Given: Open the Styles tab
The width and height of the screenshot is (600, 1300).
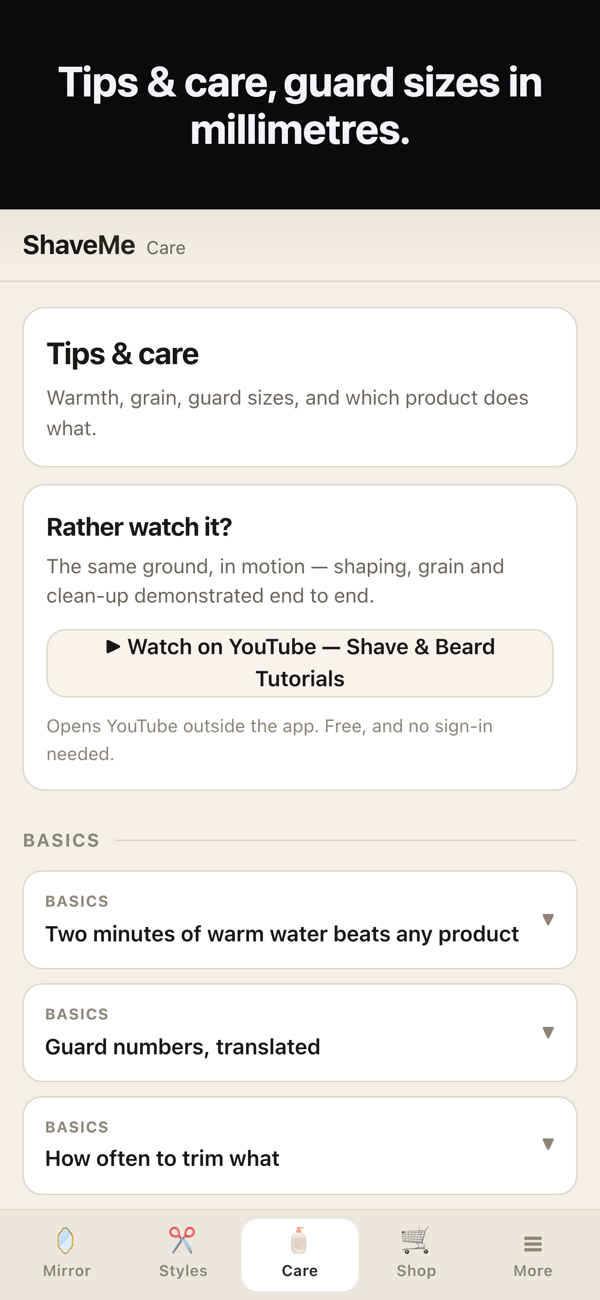Looking at the screenshot, I should click(183, 1254).
